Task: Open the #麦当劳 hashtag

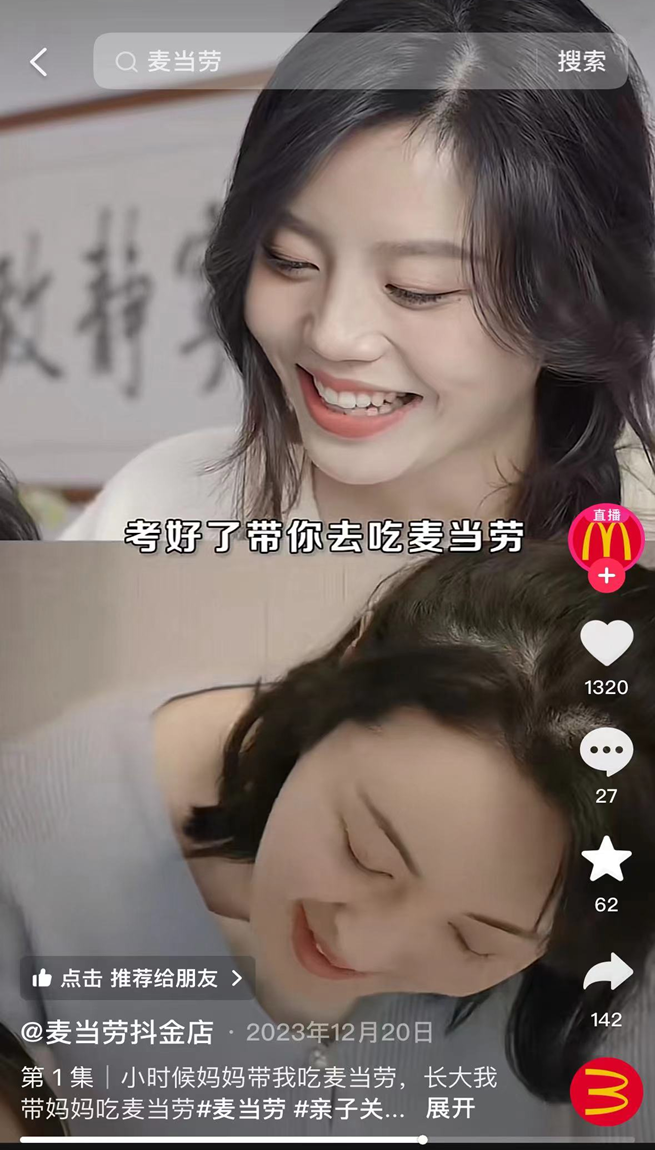Action: 241,1108
